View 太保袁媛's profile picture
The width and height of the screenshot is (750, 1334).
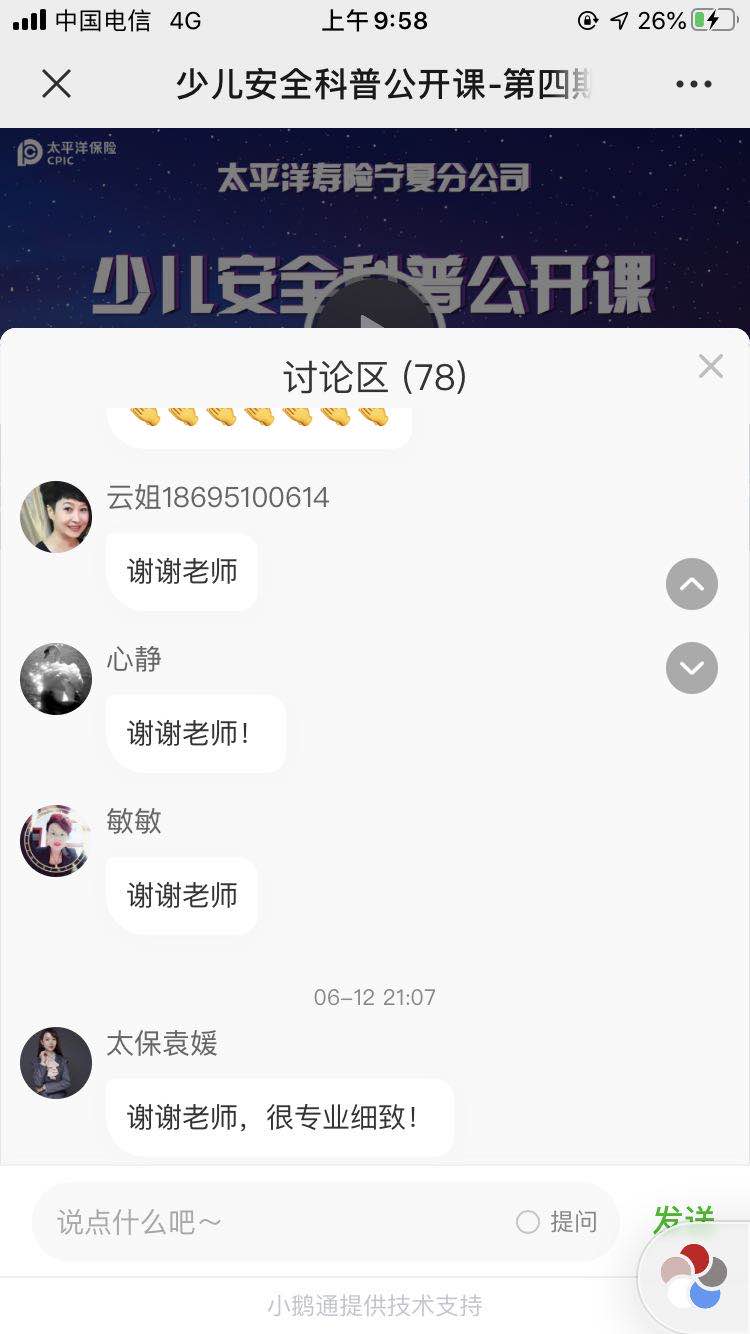(x=56, y=1063)
